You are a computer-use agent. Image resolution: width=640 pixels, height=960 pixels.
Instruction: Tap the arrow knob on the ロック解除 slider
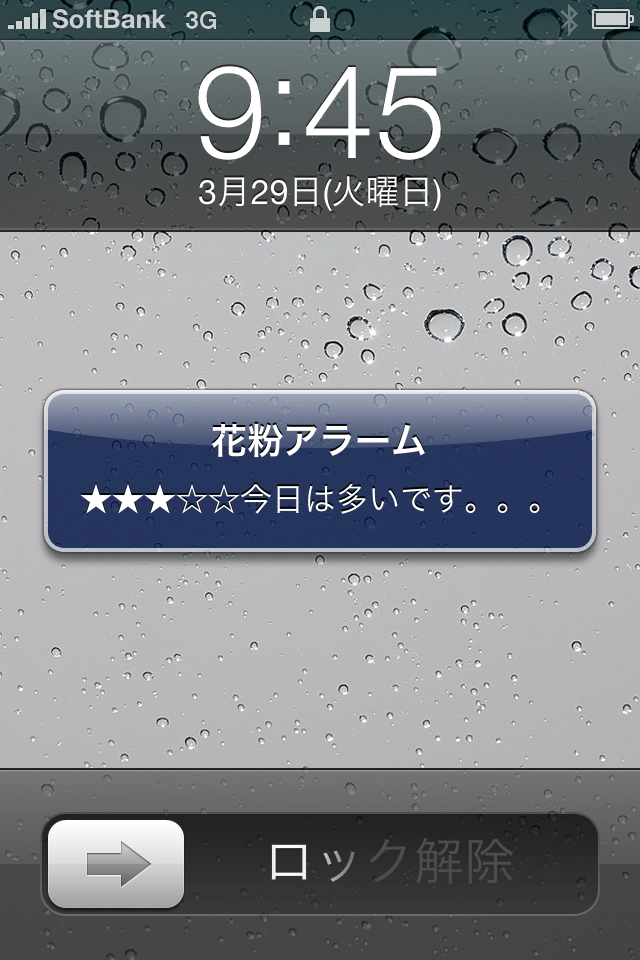click(116, 863)
